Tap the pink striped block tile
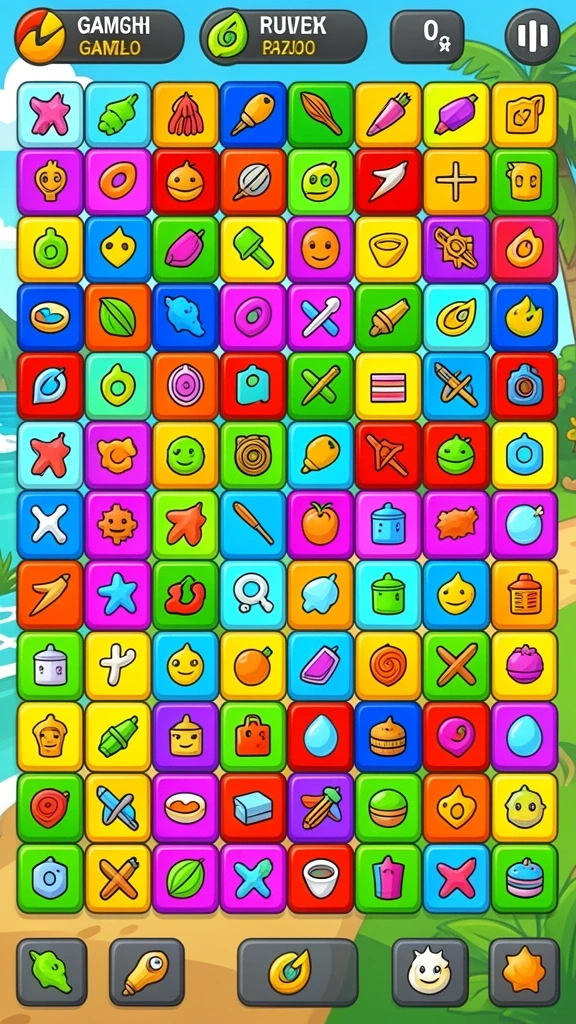The image size is (576, 1024). coord(389,387)
